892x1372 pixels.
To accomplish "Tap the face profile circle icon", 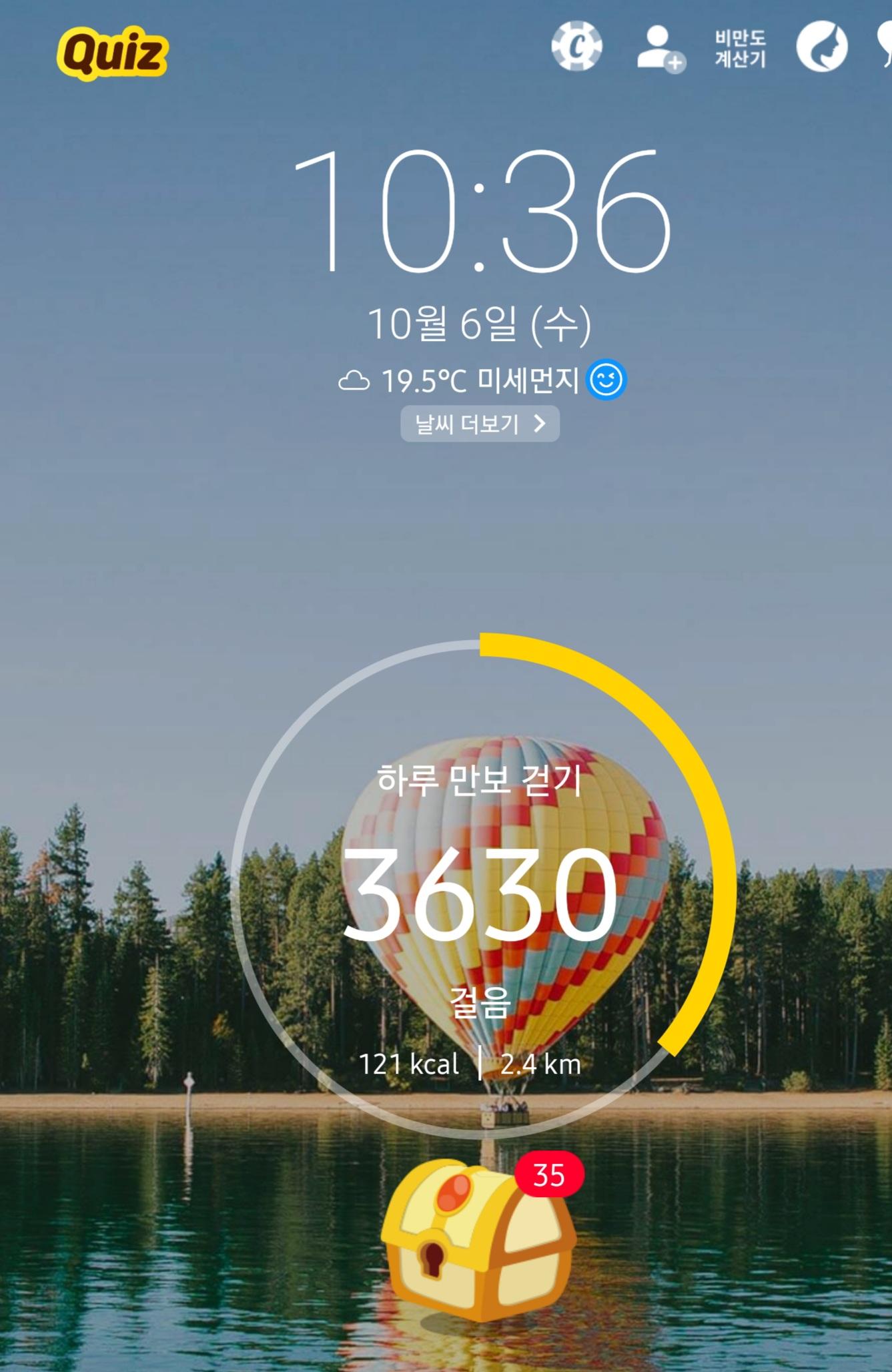I will point(822,47).
